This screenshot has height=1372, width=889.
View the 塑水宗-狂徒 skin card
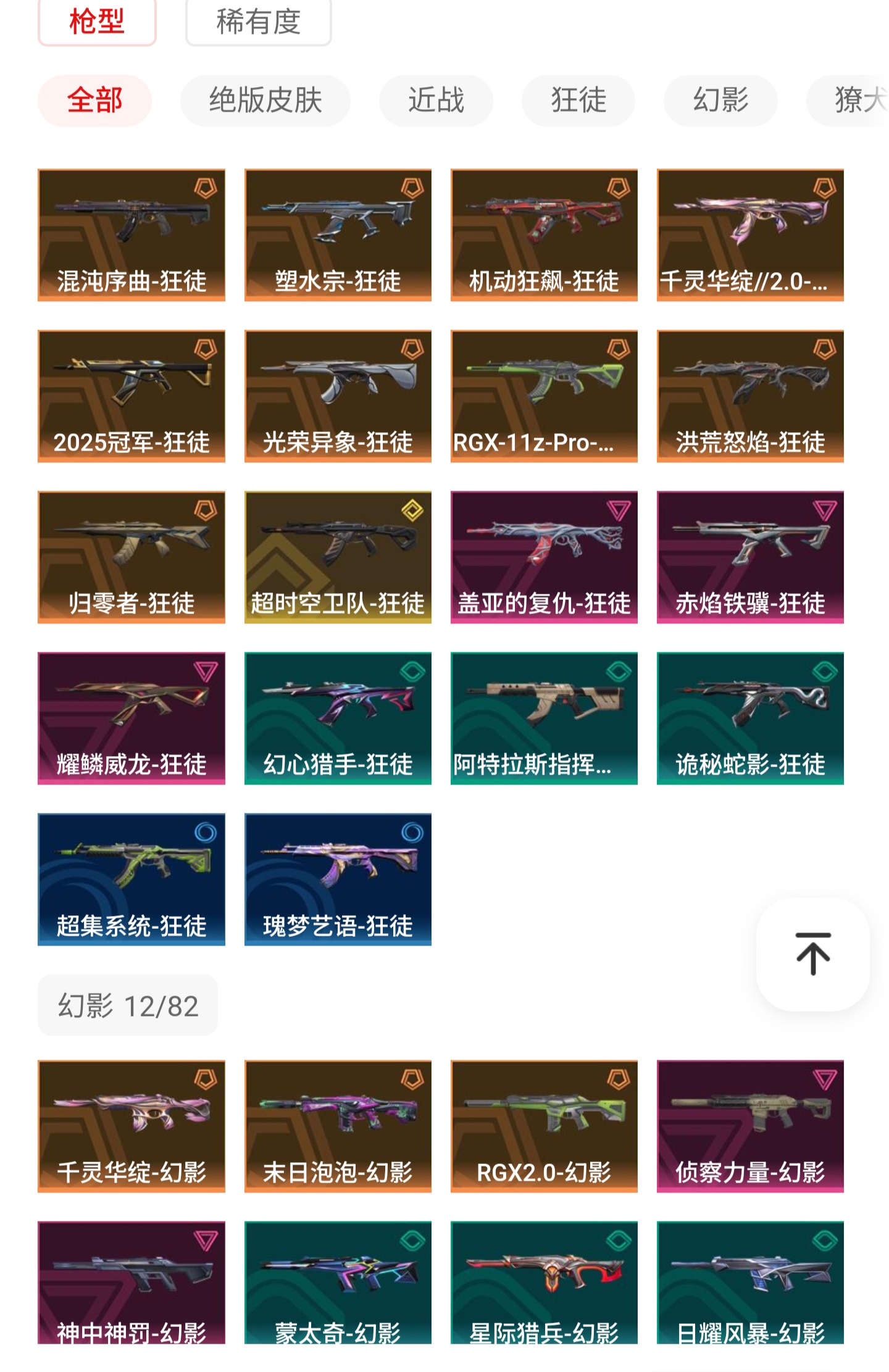pyautogui.click(x=338, y=235)
